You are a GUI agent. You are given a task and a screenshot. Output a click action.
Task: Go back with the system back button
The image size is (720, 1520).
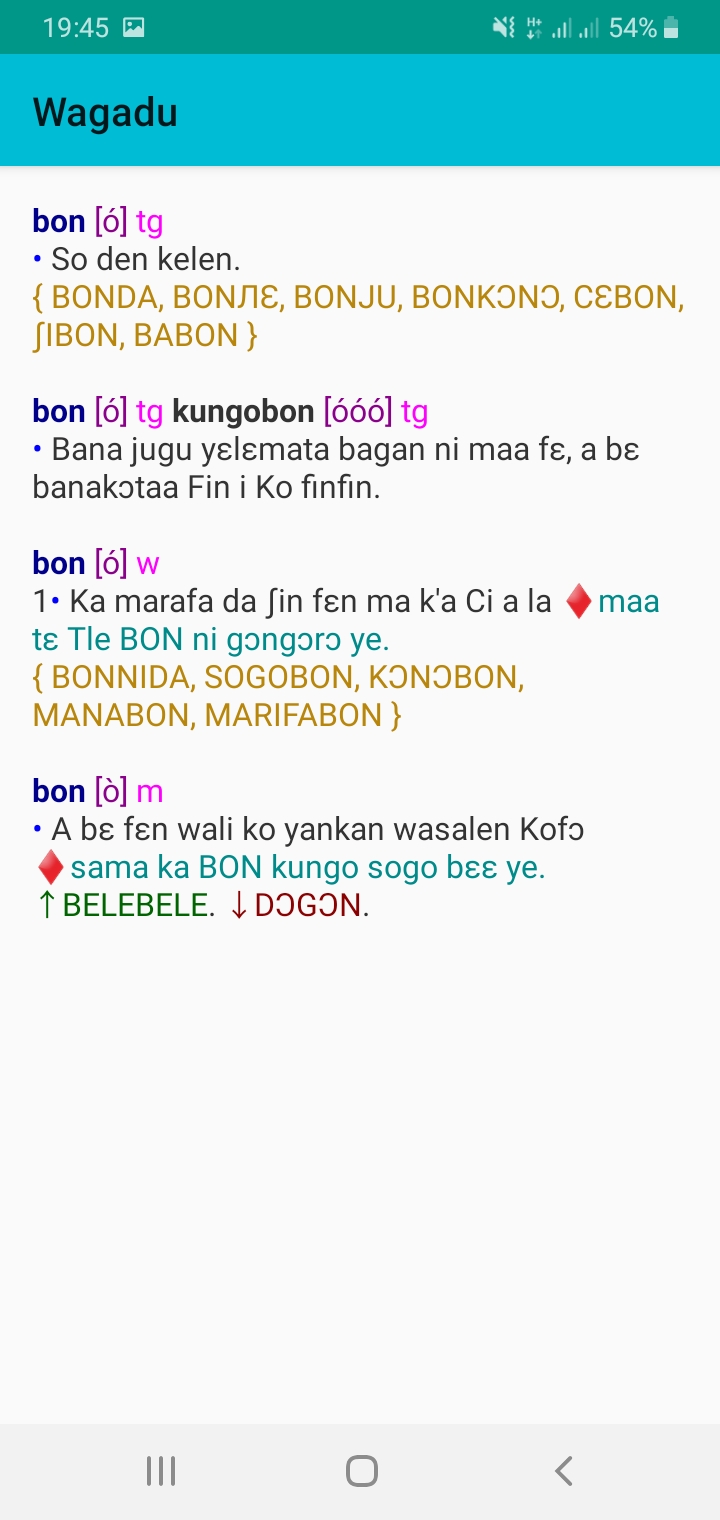pos(563,1471)
